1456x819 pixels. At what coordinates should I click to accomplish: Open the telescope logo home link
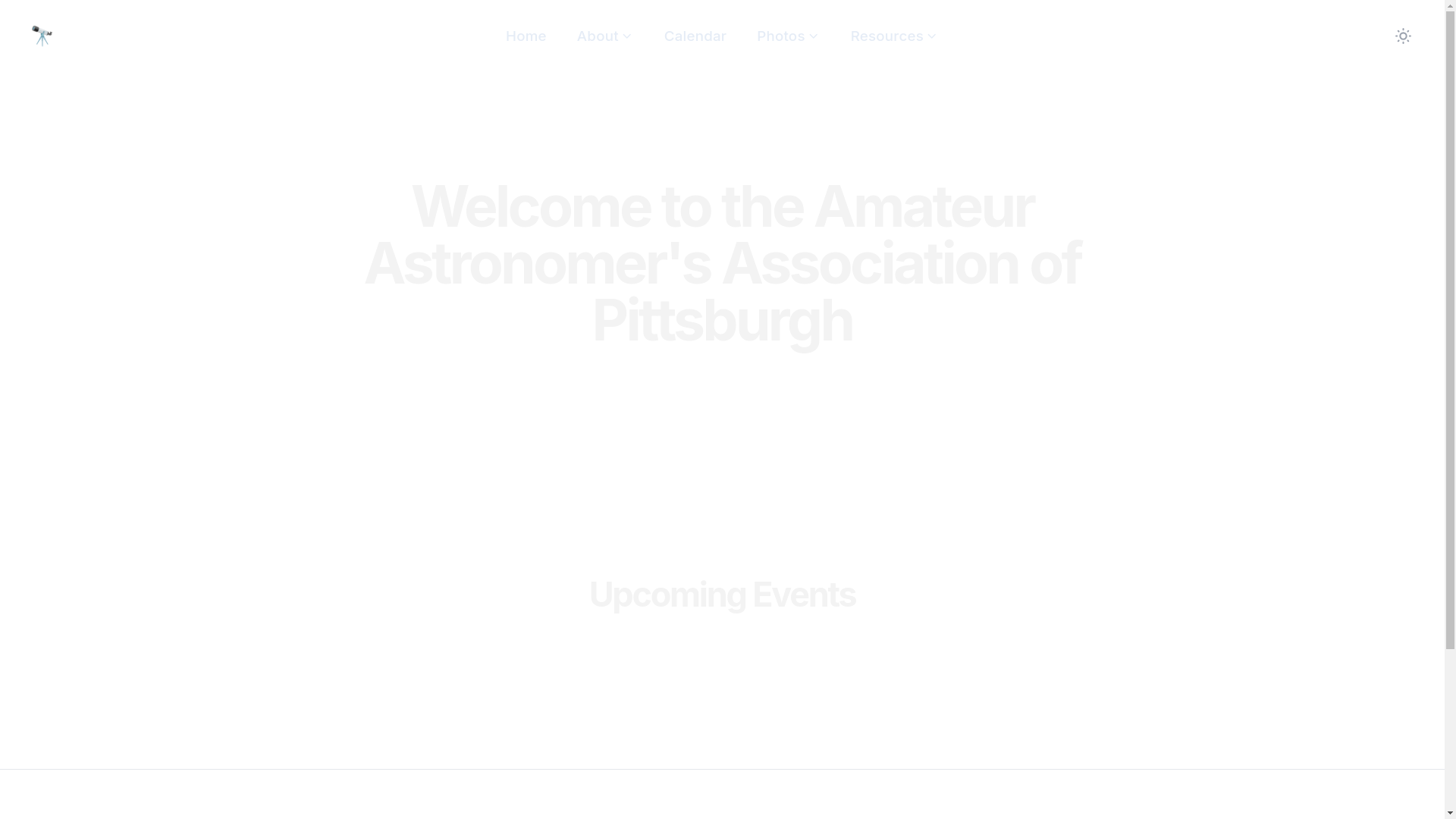point(42,36)
